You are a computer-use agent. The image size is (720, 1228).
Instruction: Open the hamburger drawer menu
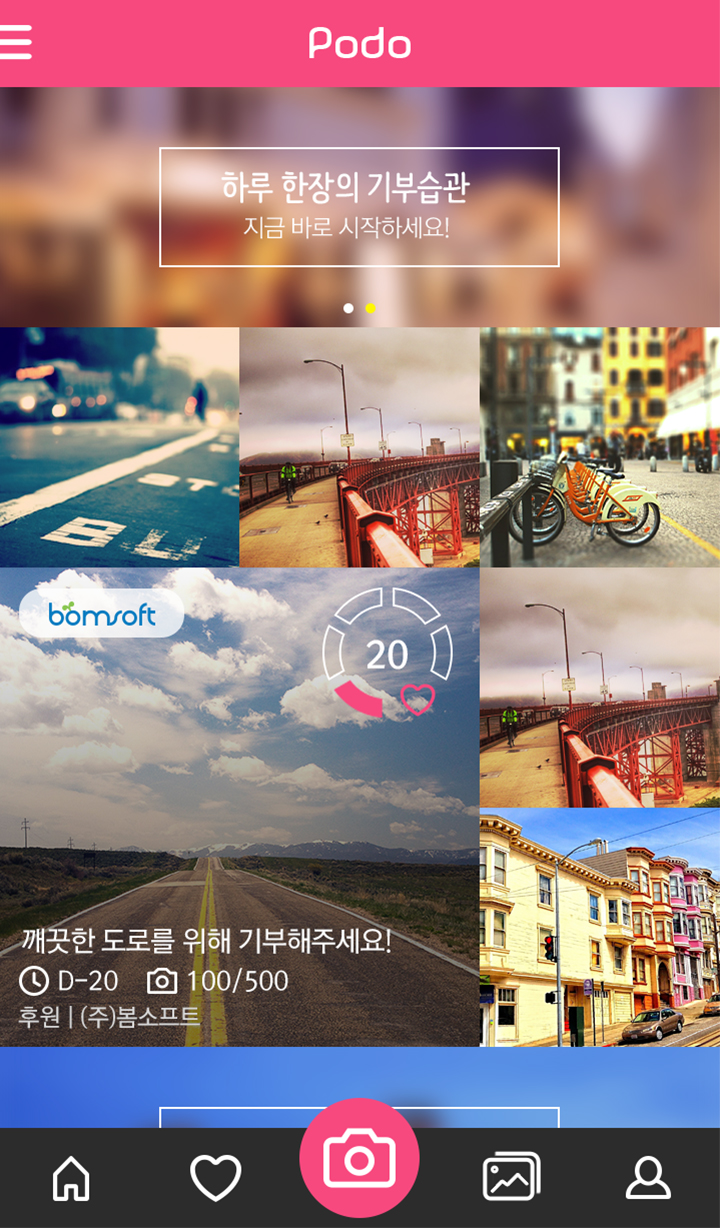(x=17, y=43)
